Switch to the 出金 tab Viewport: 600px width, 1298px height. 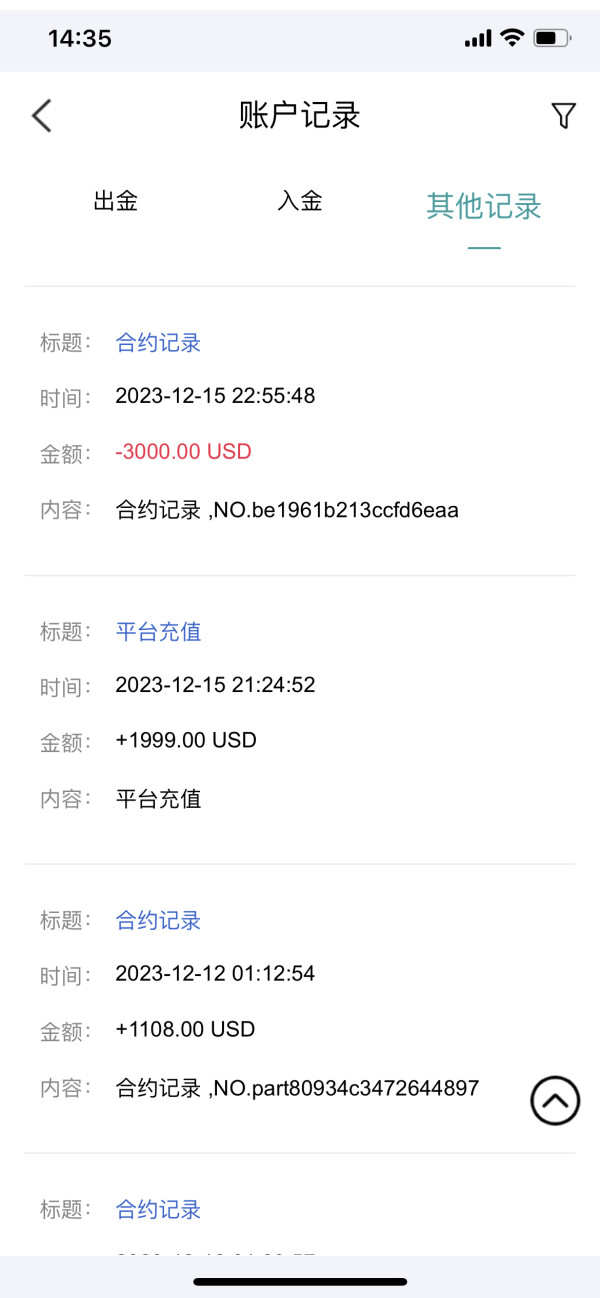click(115, 201)
